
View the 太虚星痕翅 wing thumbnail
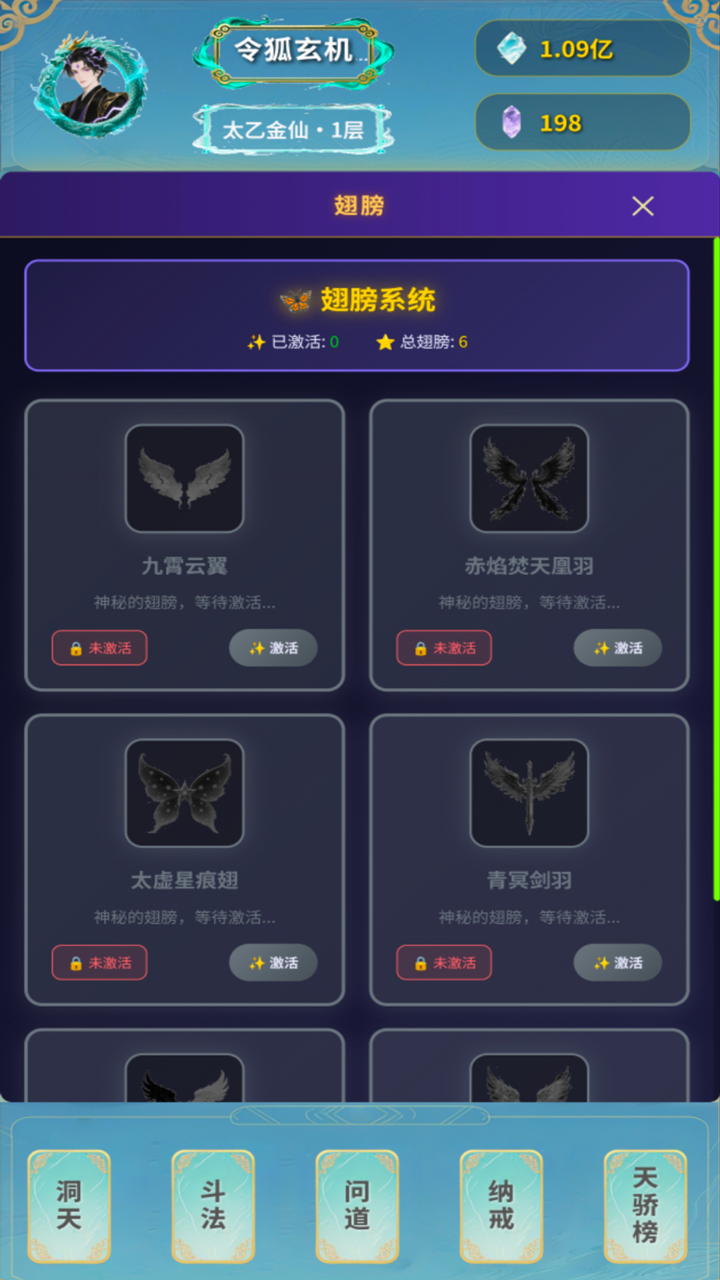click(x=184, y=793)
